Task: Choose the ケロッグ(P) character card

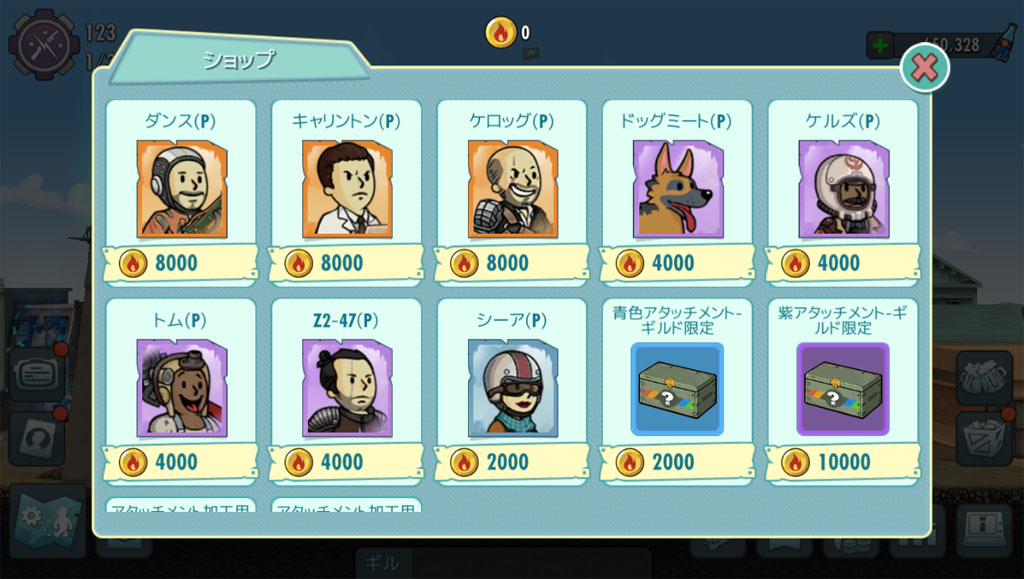Action: [x=512, y=192]
